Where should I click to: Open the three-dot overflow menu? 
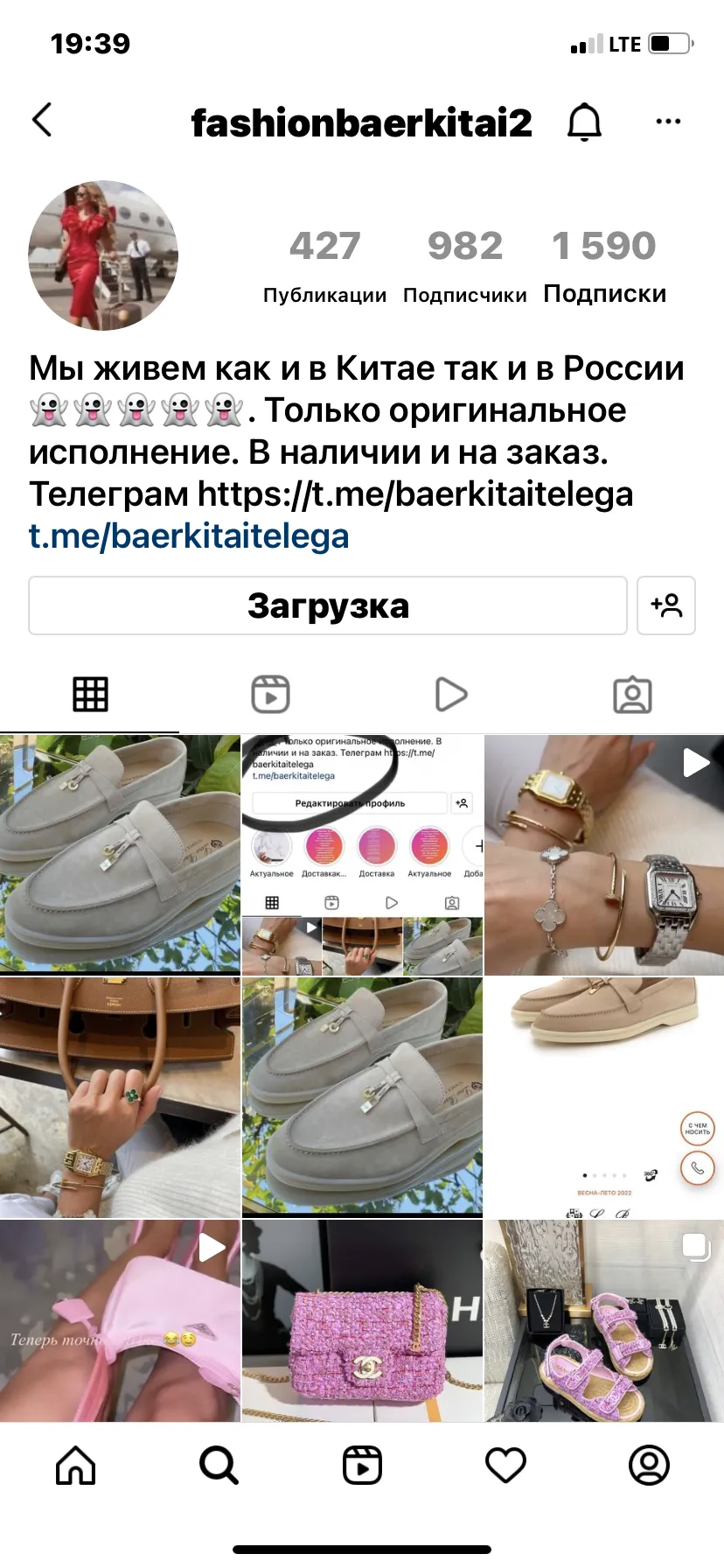point(668,122)
